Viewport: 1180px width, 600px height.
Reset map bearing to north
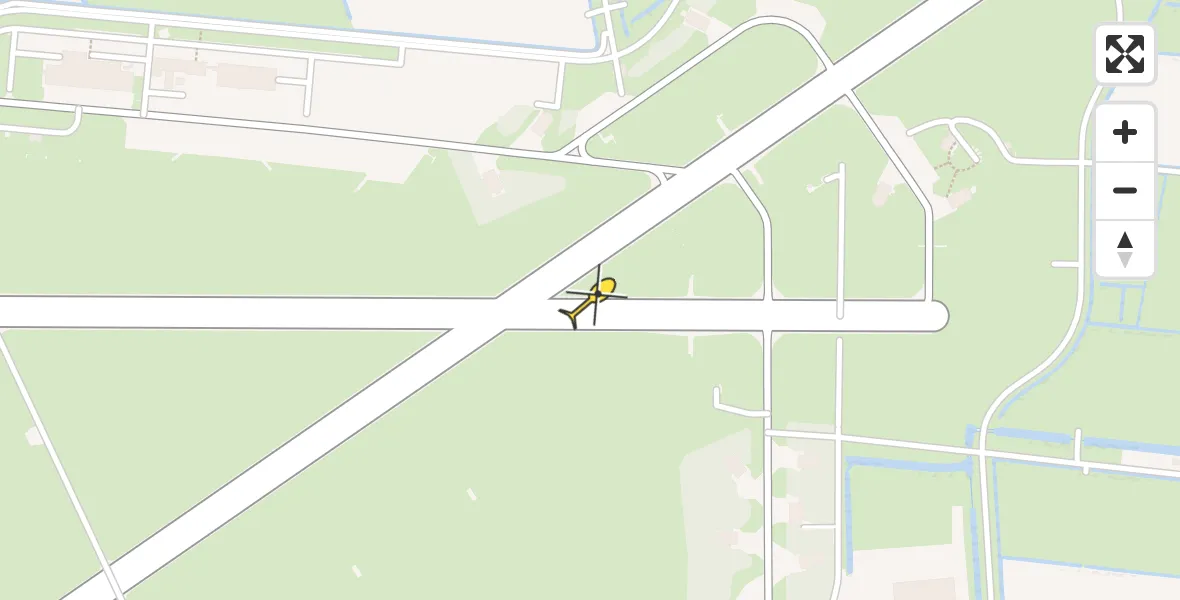(x=1125, y=249)
